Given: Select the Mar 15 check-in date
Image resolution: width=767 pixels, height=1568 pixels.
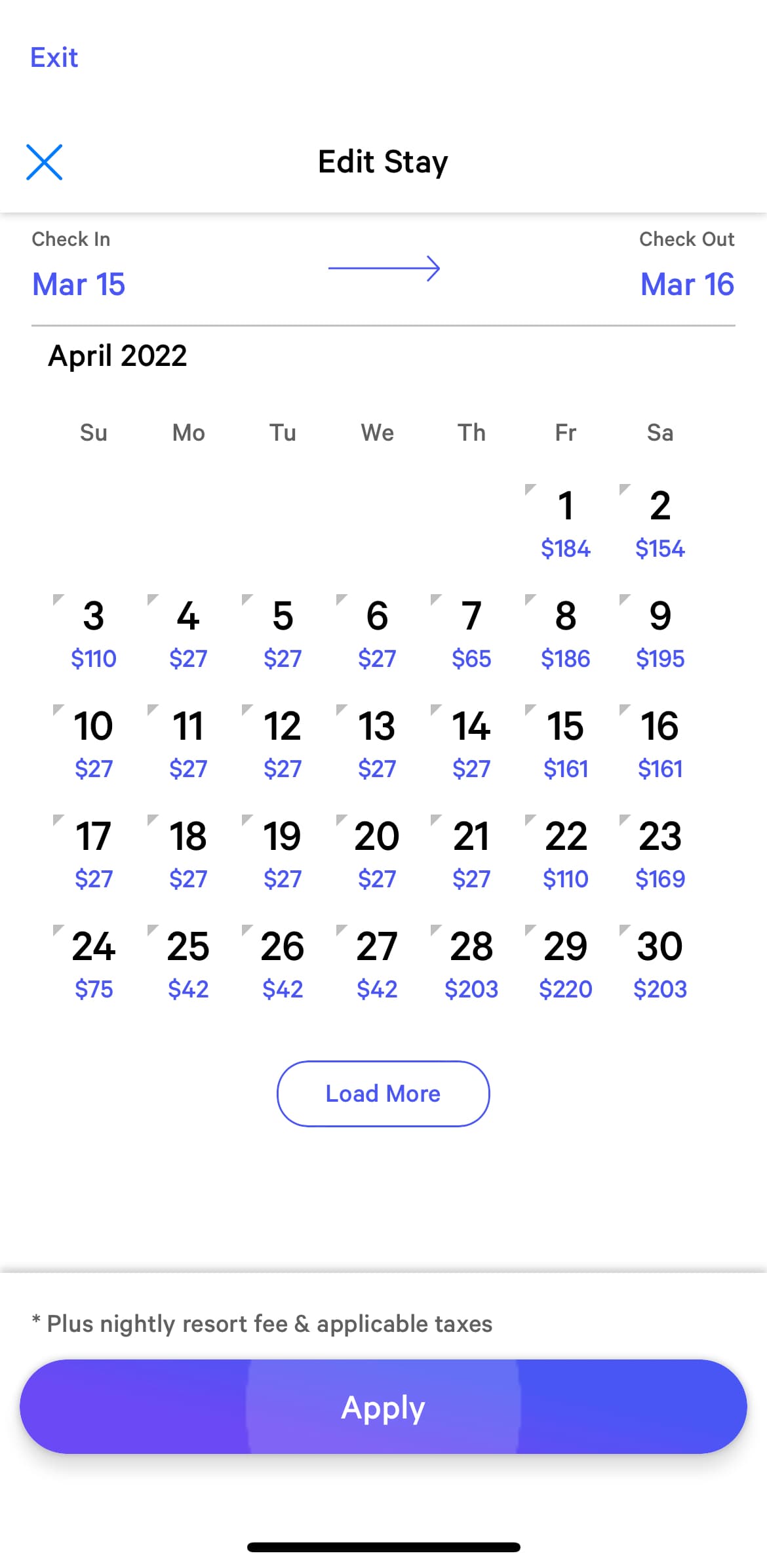Looking at the screenshot, I should [x=79, y=284].
